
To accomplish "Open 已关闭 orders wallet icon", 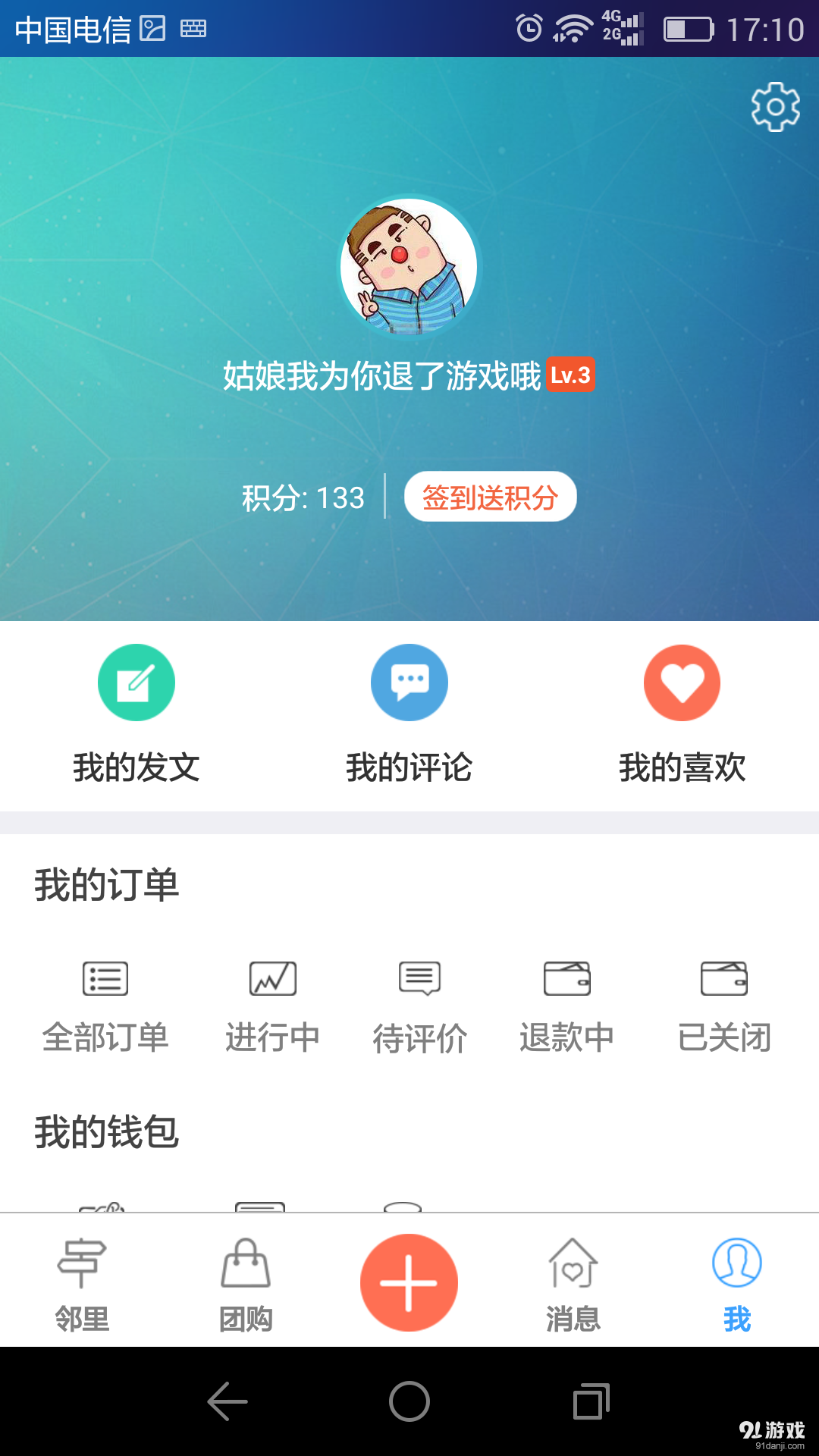I will coord(724,980).
